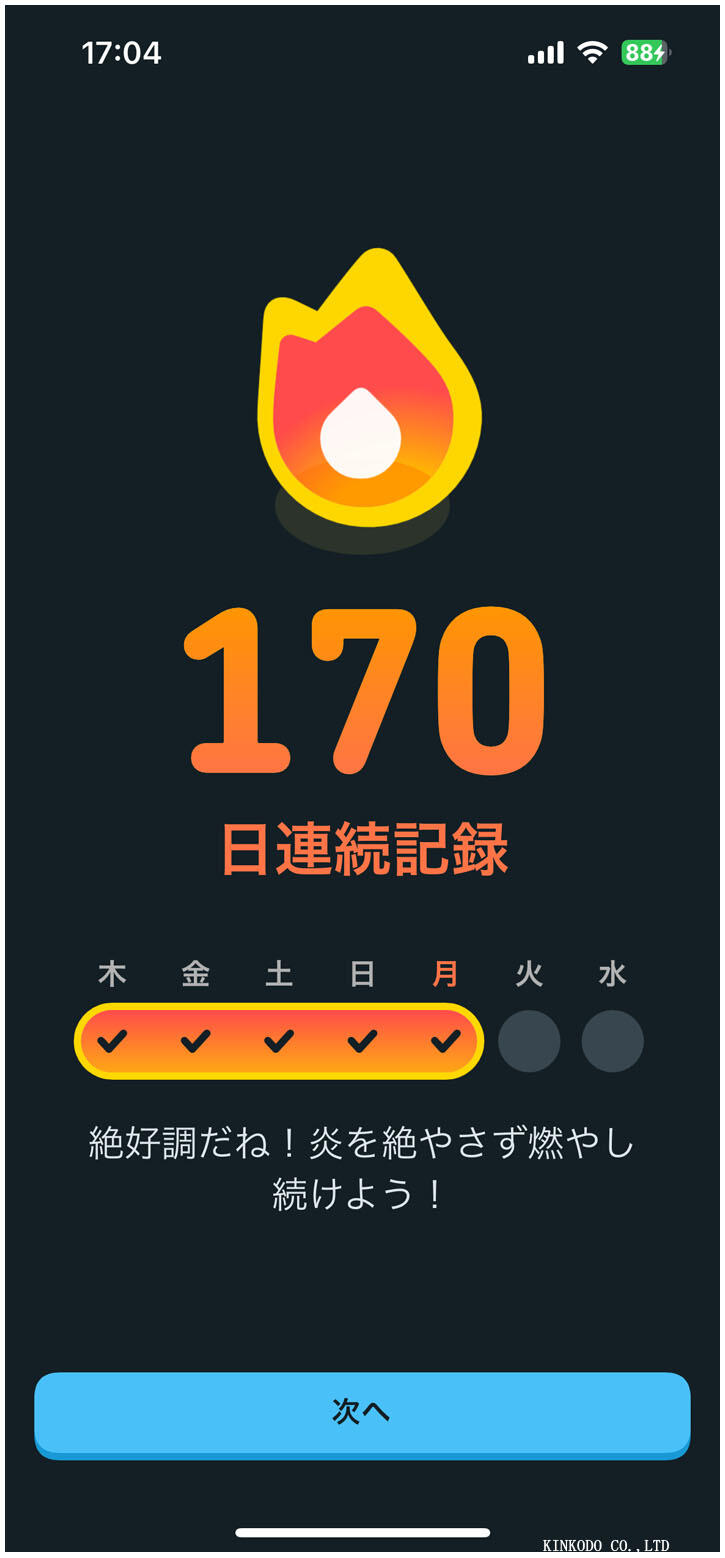
Task: Tap the Wi-Fi icon in the status bar
Action: coord(590,53)
